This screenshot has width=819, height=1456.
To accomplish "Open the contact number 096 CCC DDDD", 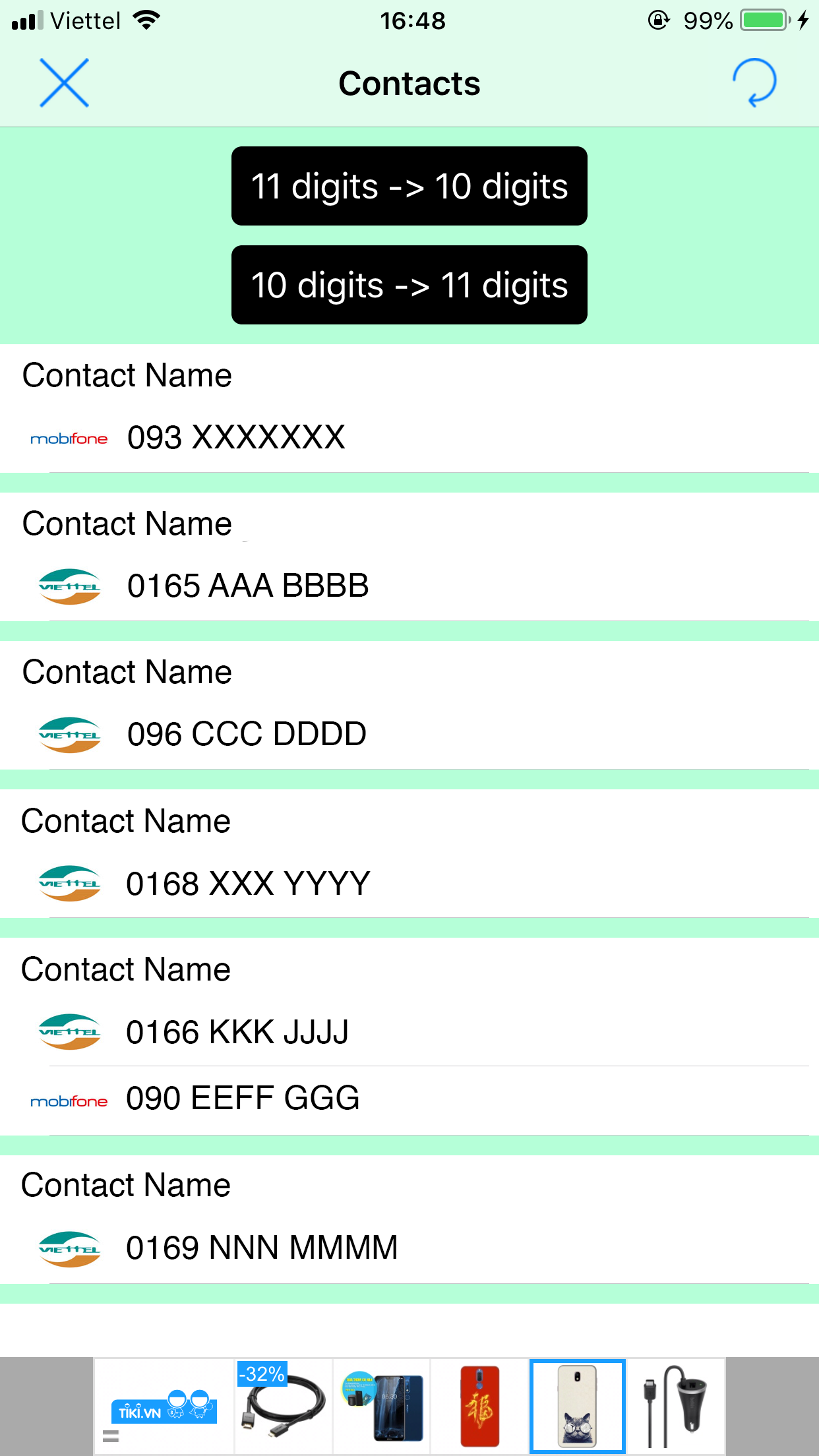I will (247, 733).
